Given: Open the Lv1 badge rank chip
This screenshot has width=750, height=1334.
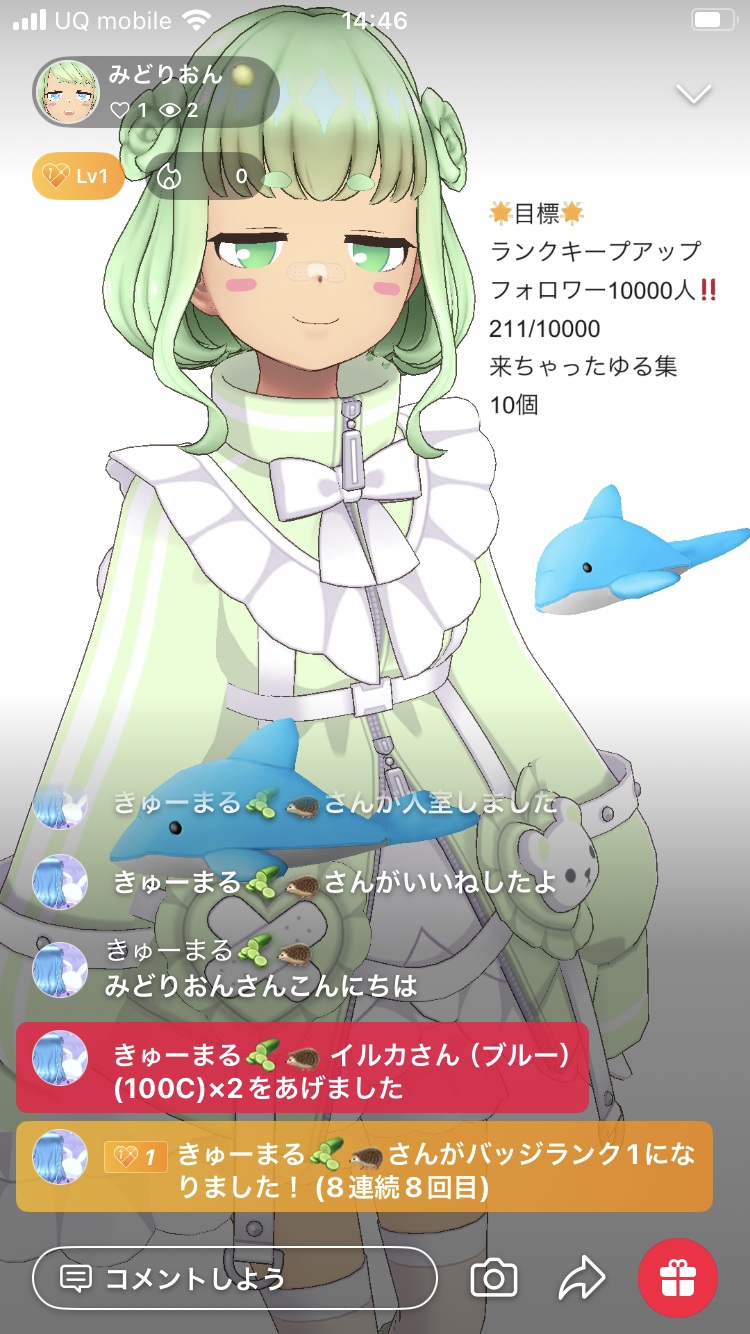Looking at the screenshot, I should click(78, 177).
